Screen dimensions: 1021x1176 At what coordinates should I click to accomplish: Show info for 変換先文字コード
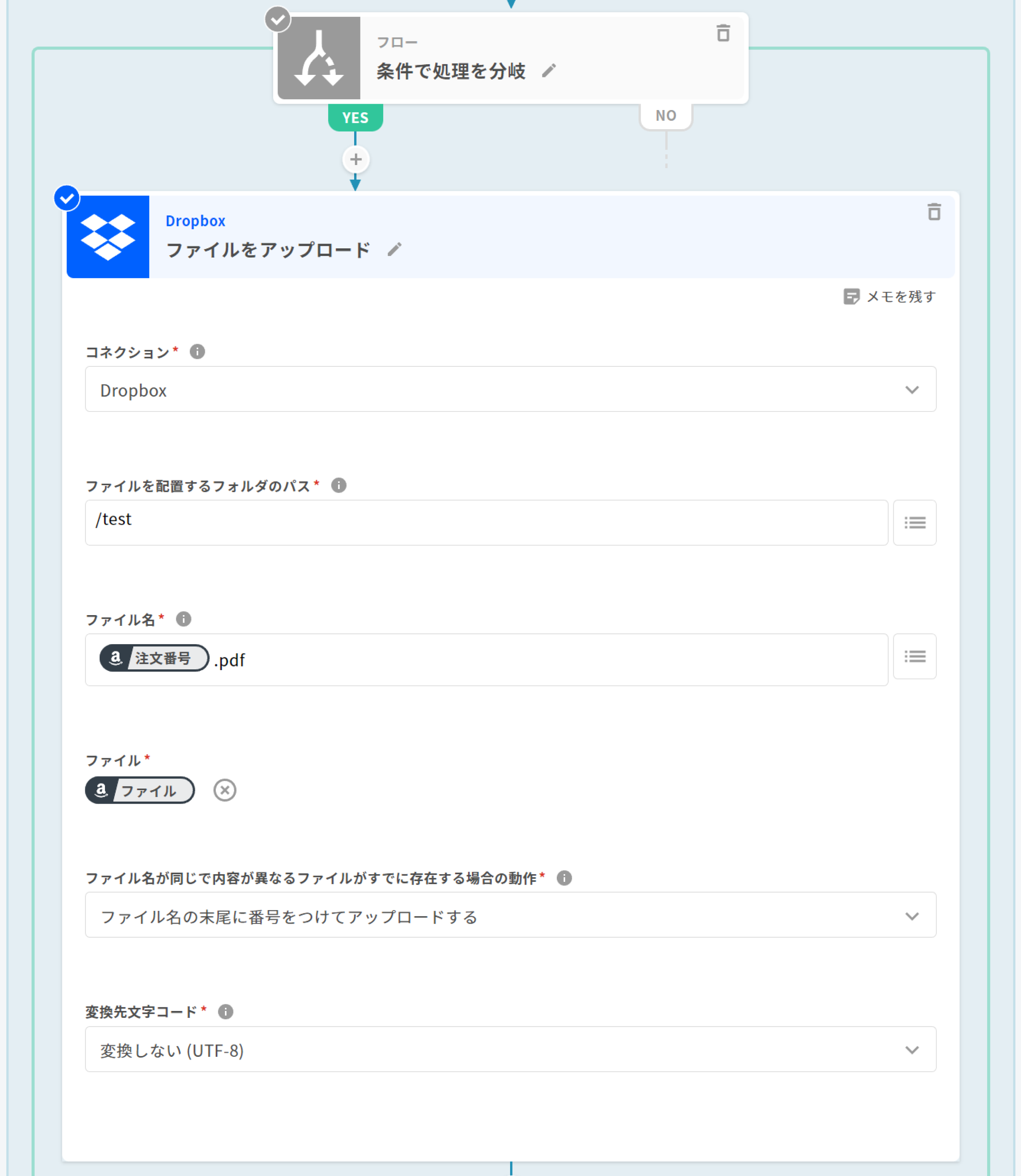(226, 1011)
